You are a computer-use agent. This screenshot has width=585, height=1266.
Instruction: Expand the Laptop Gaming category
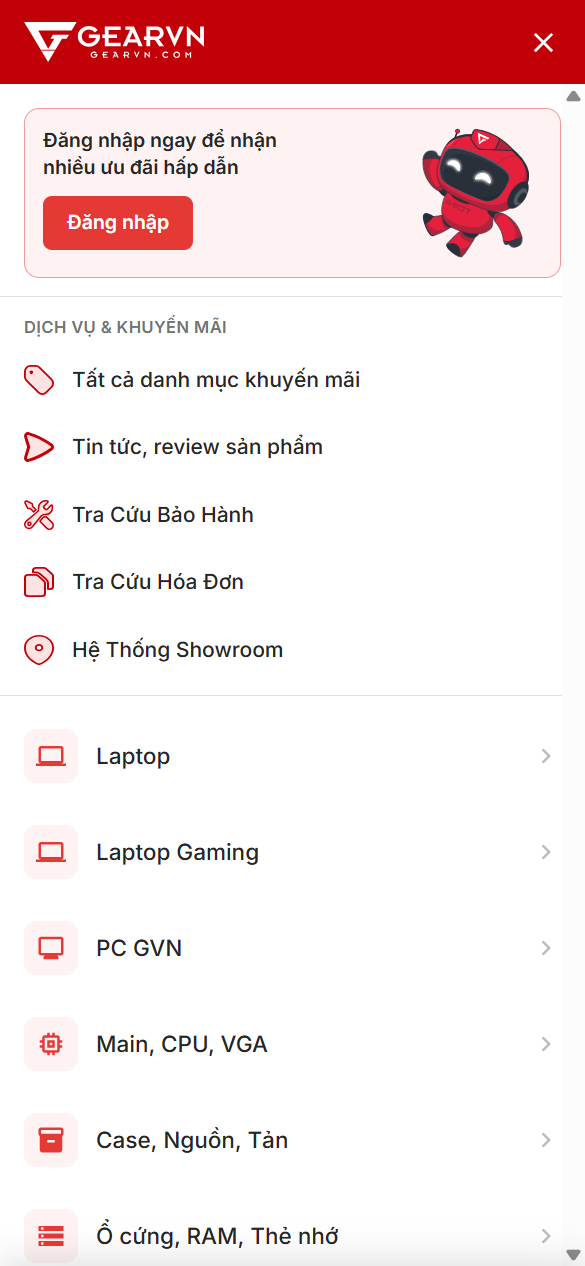pyautogui.click(x=288, y=852)
